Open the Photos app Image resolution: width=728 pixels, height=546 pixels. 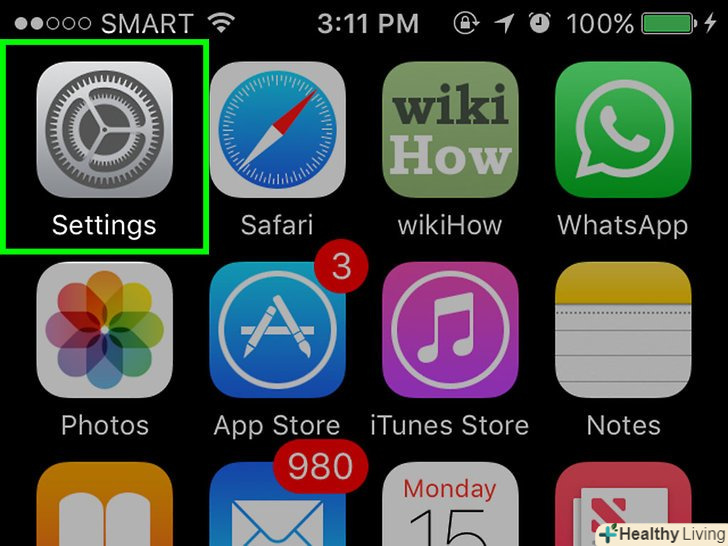pos(104,330)
